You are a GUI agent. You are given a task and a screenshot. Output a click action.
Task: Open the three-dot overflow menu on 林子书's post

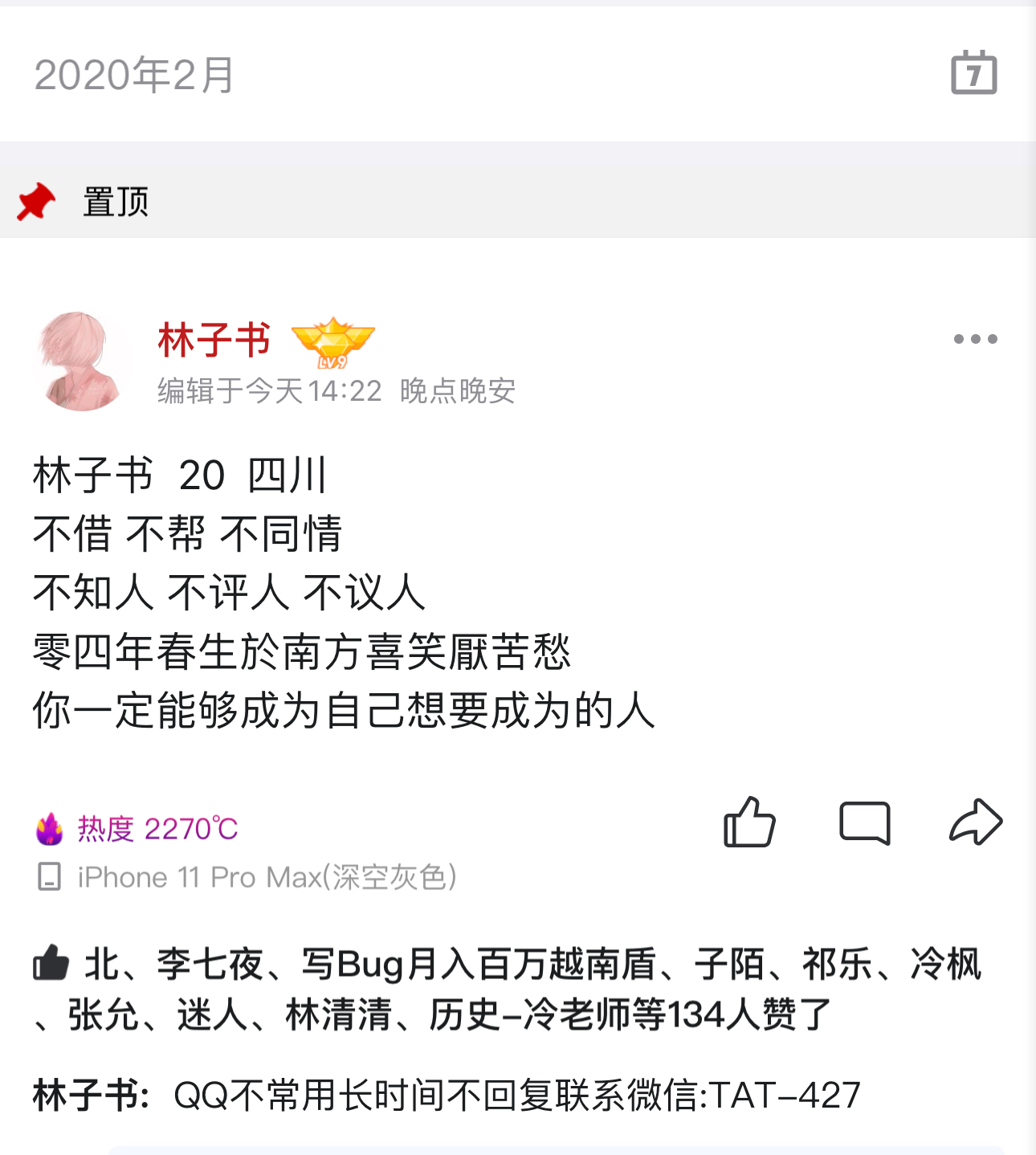click(x=975, y=339)
